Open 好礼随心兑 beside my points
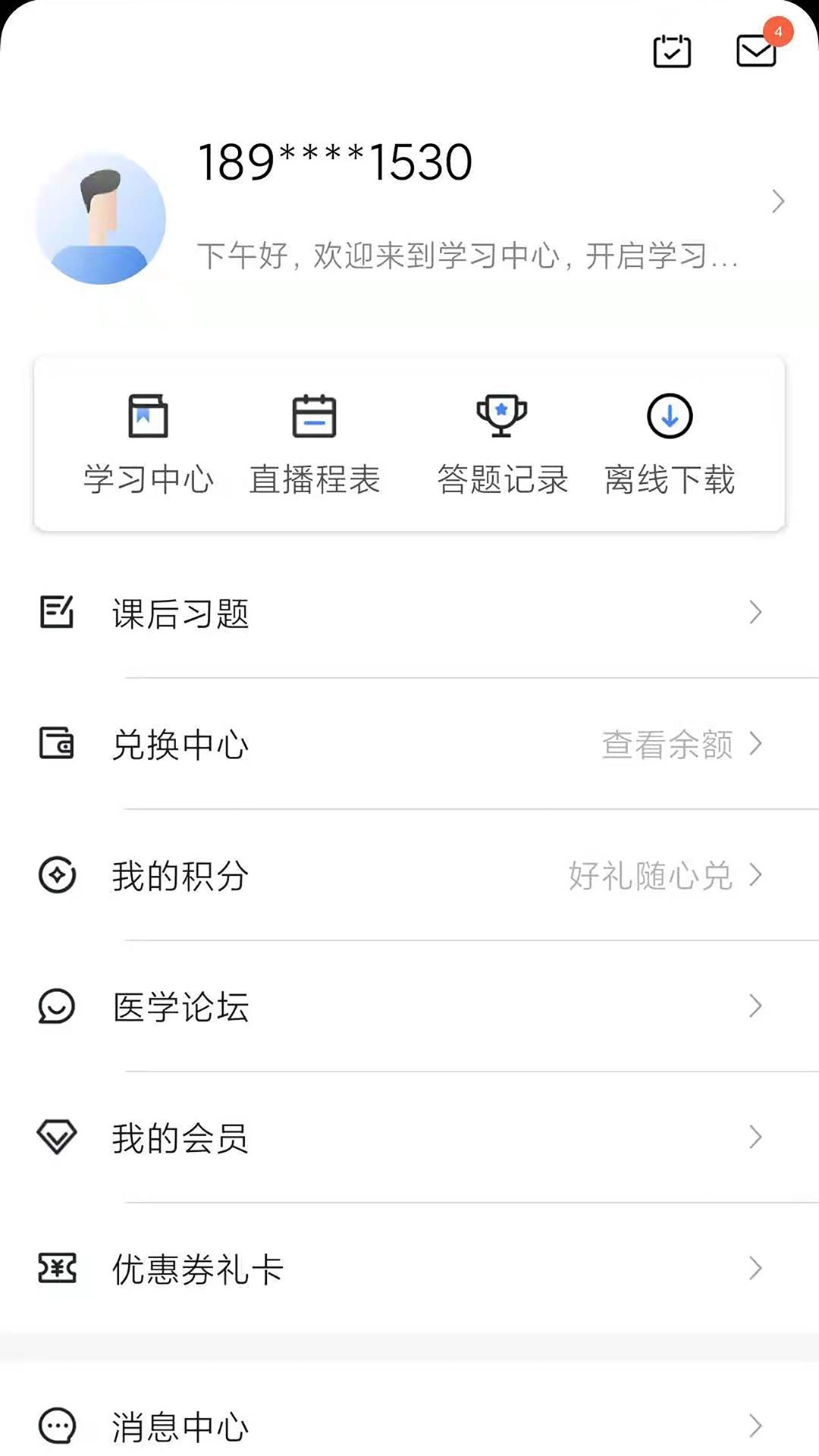This screenshot has width=819, height=1456. pos(648,876)
